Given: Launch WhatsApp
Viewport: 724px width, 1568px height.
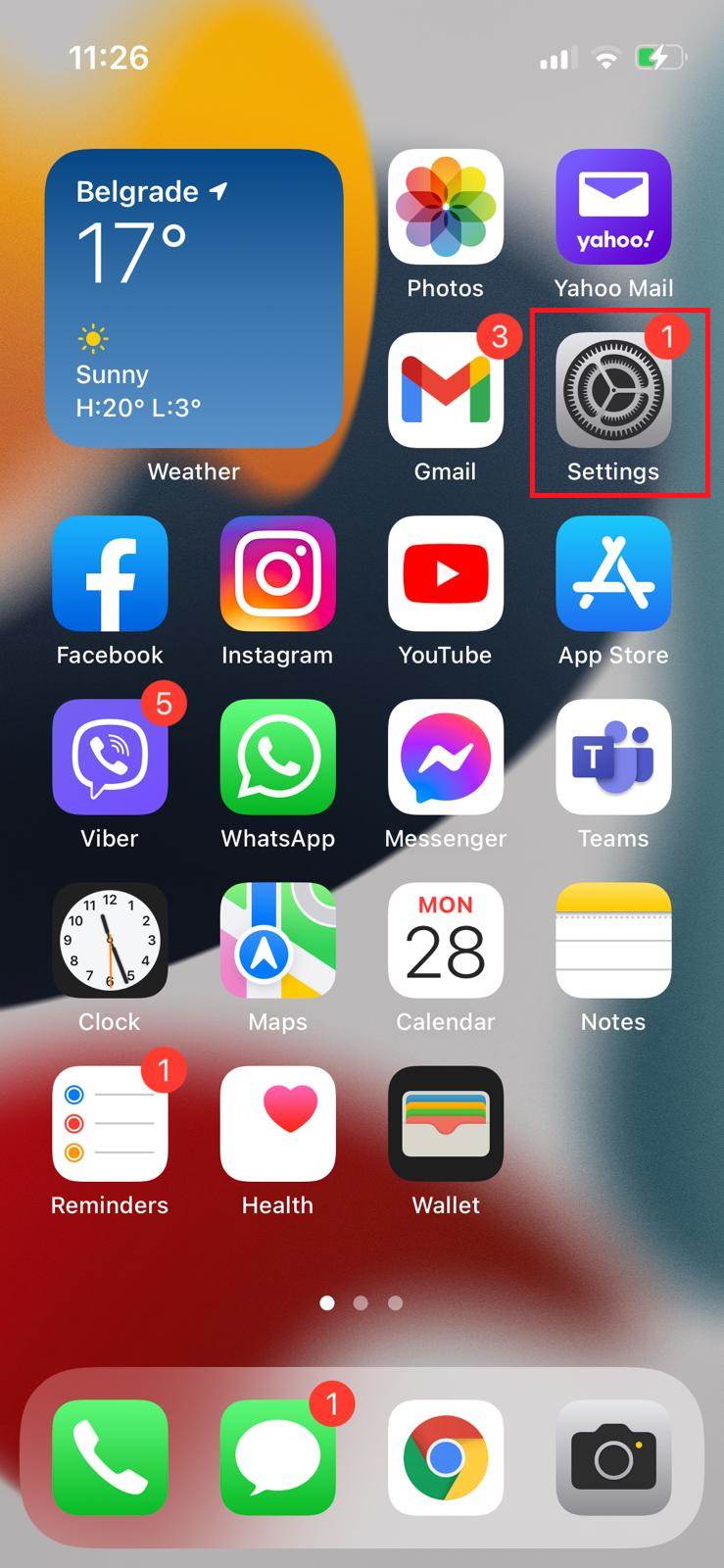Looking at the screenshot, I should coord(277,757).
